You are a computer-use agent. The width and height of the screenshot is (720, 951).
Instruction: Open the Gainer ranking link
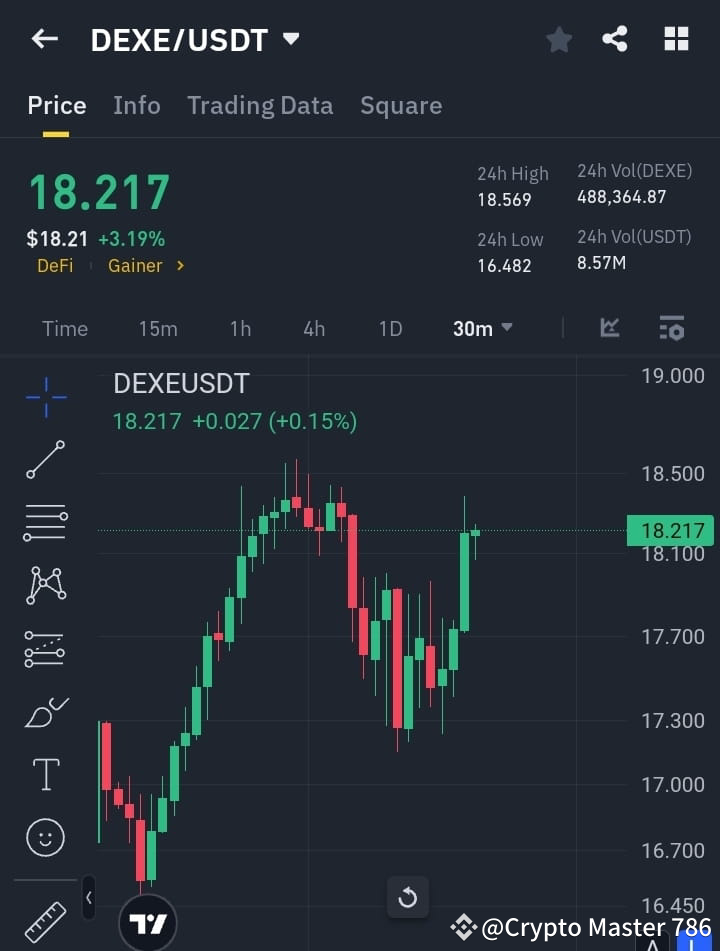[133, 265]
